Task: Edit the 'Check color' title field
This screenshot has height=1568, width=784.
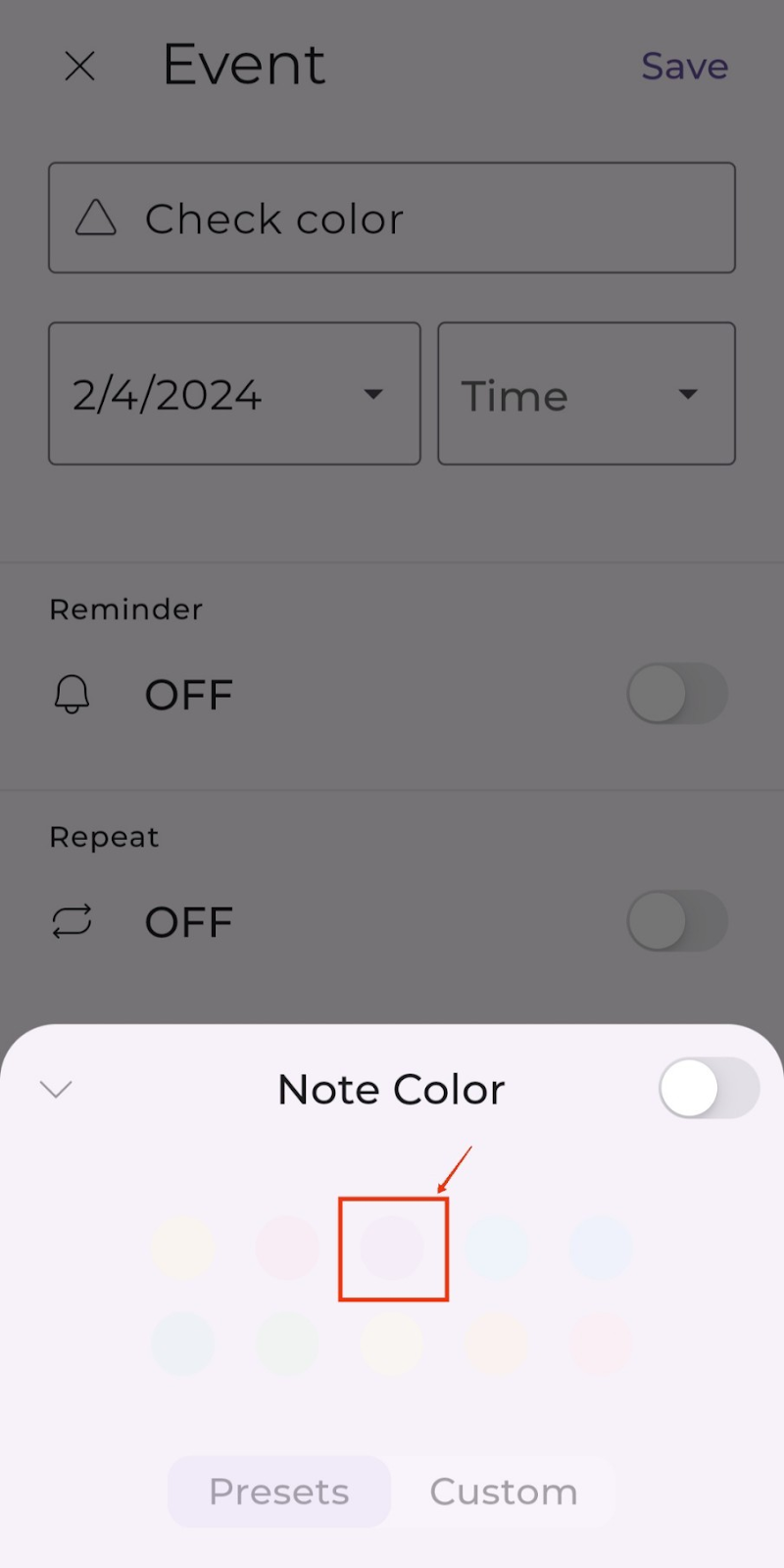Action: (392, 219)
